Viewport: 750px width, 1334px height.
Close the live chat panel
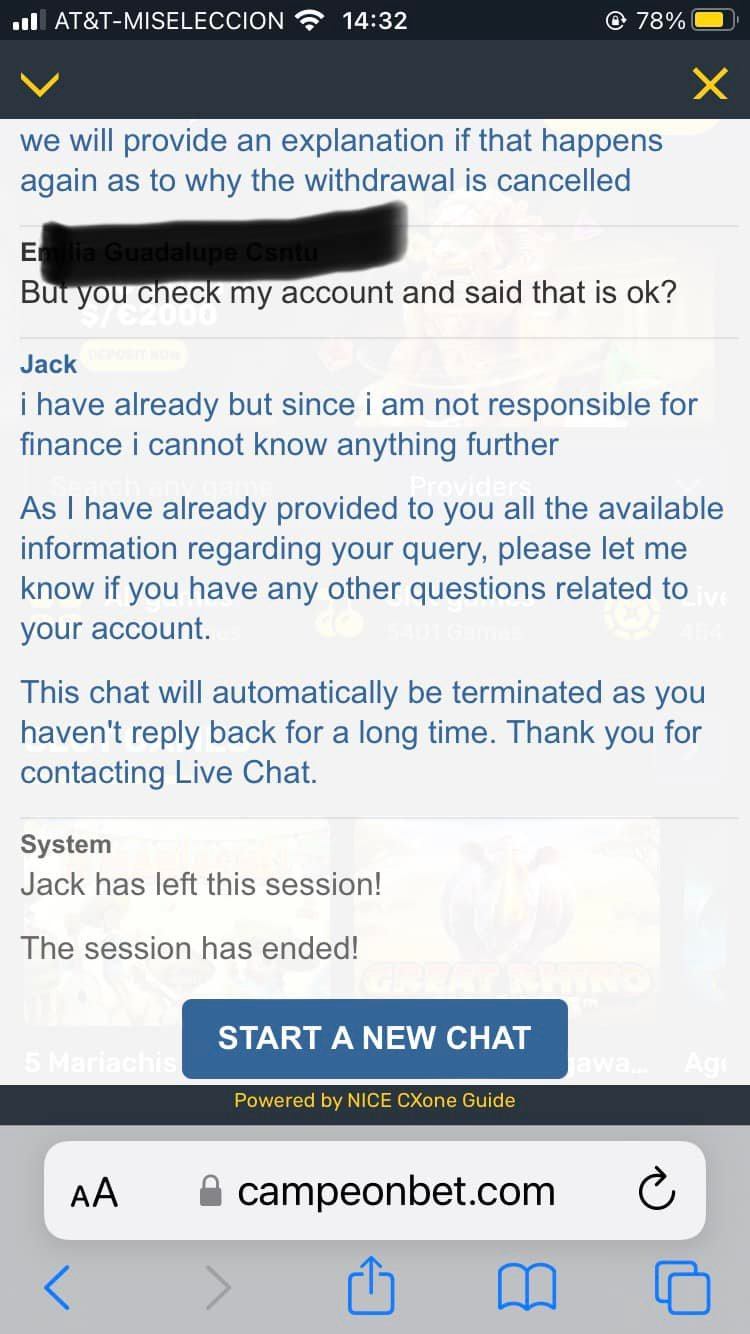point(710,85)
